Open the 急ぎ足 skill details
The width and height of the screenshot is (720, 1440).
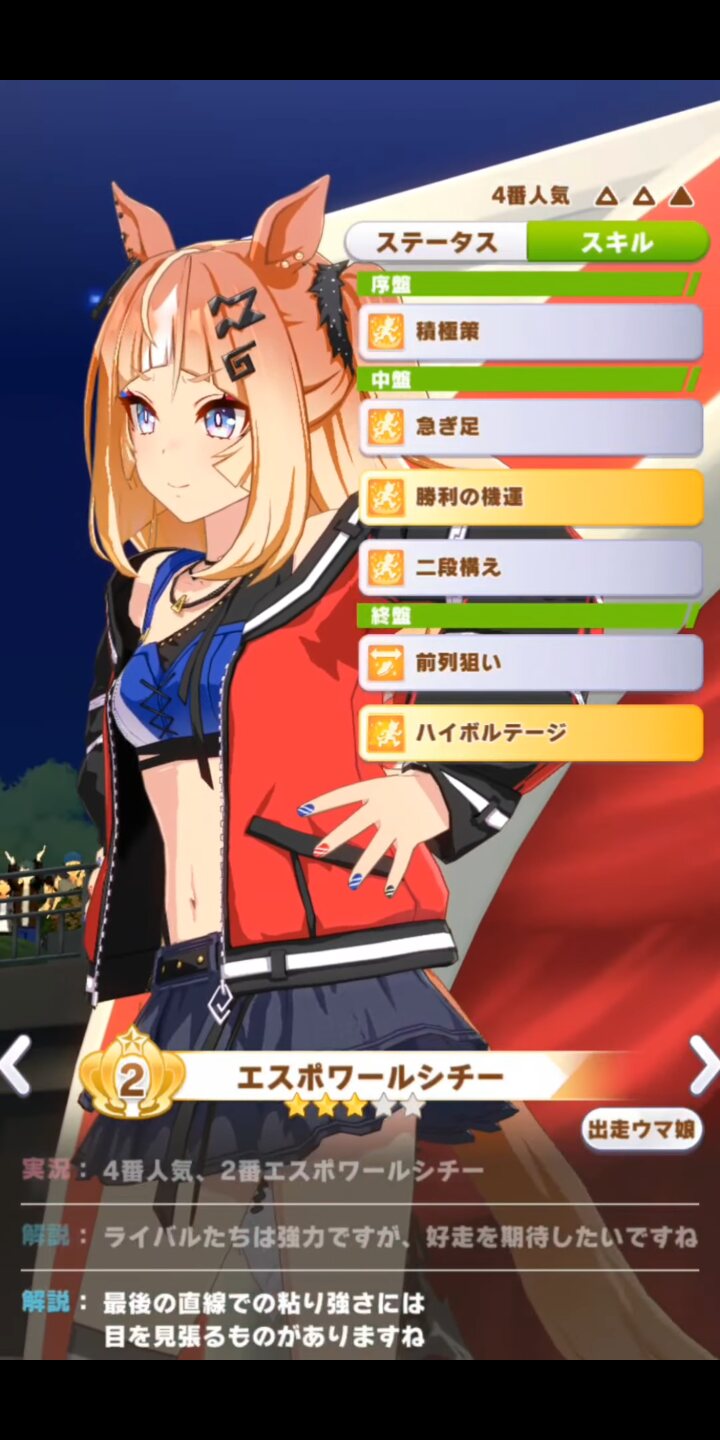pos(530,427)
